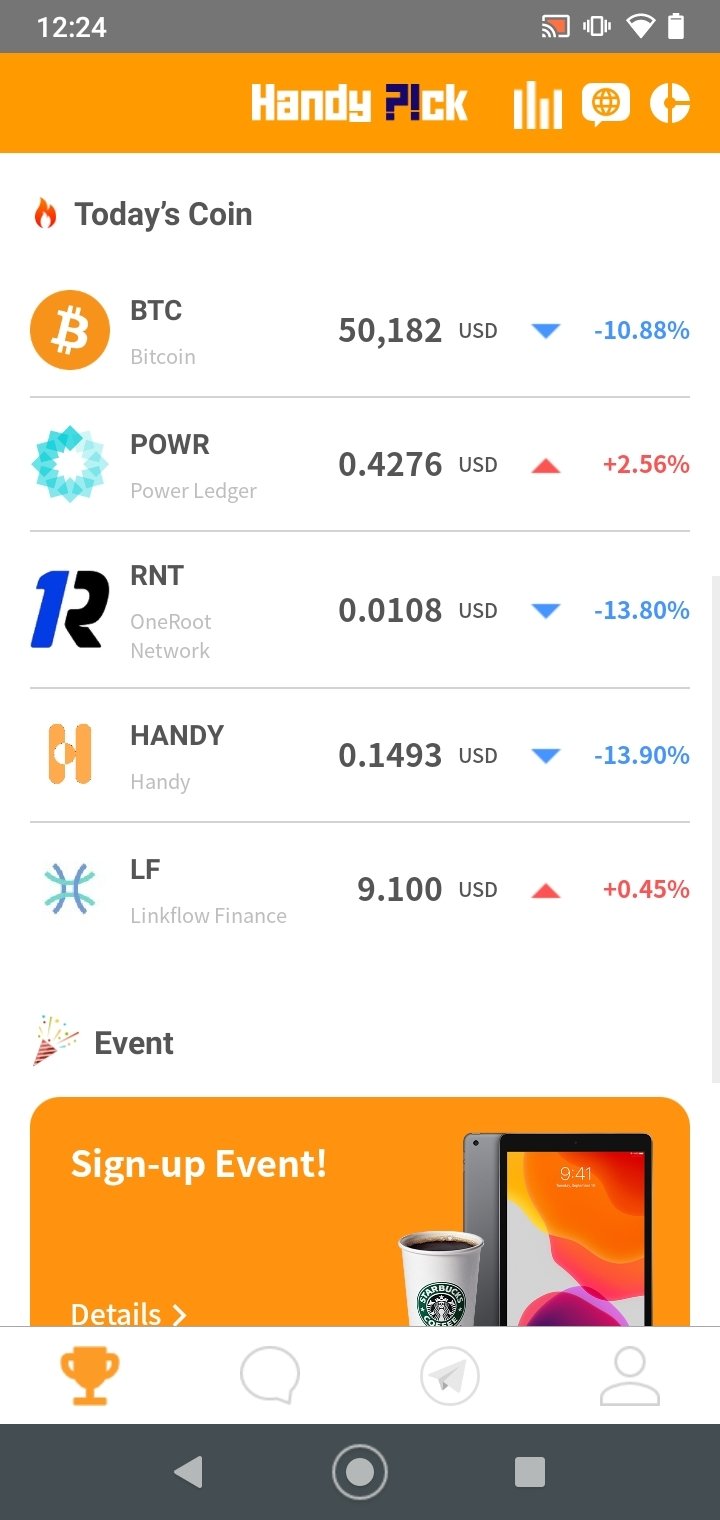Switch to the paper plane tab
720x1520 pixels.
tap(450, 1377)
